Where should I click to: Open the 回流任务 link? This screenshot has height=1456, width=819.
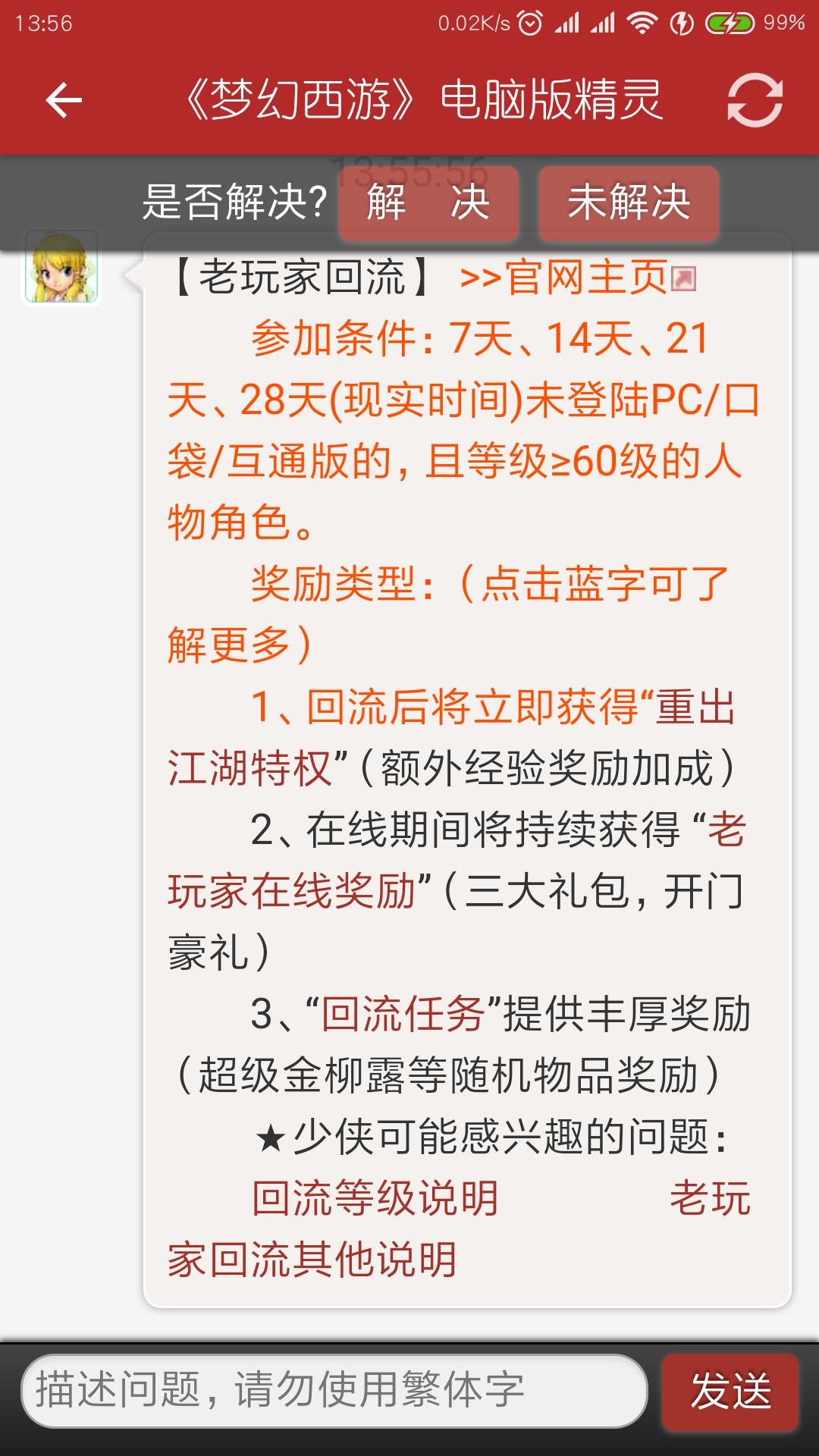403,1013
